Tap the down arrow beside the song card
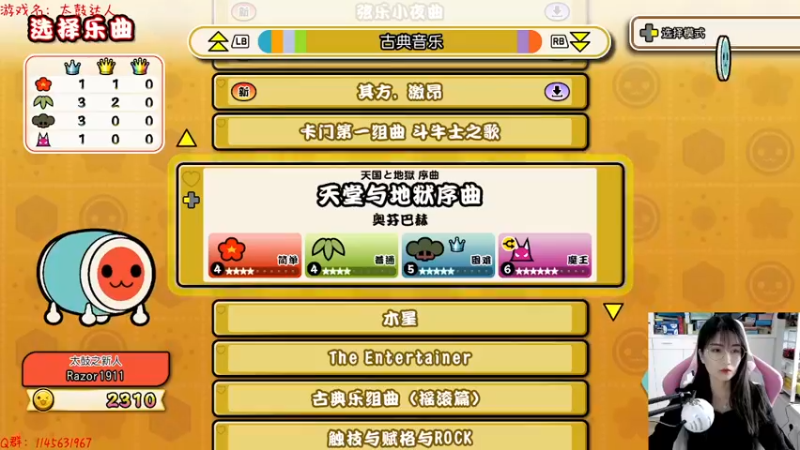 tap(613, 312)
